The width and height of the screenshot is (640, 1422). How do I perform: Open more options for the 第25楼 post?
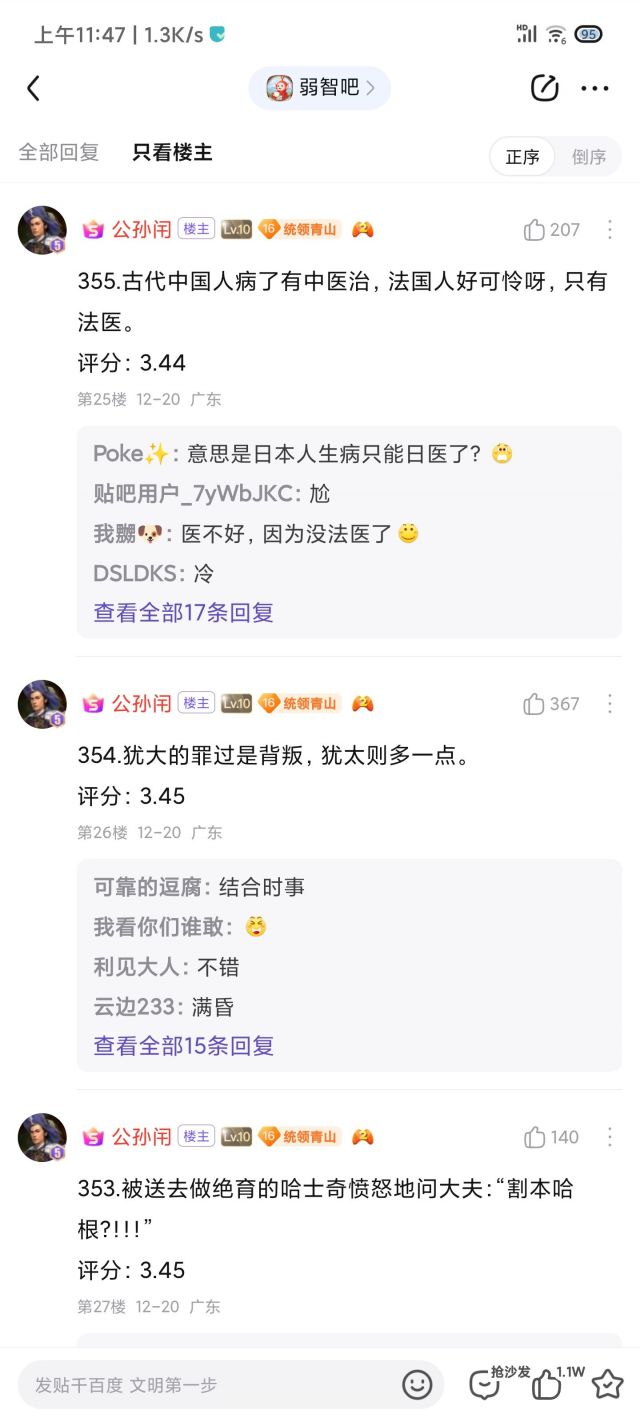609,230
